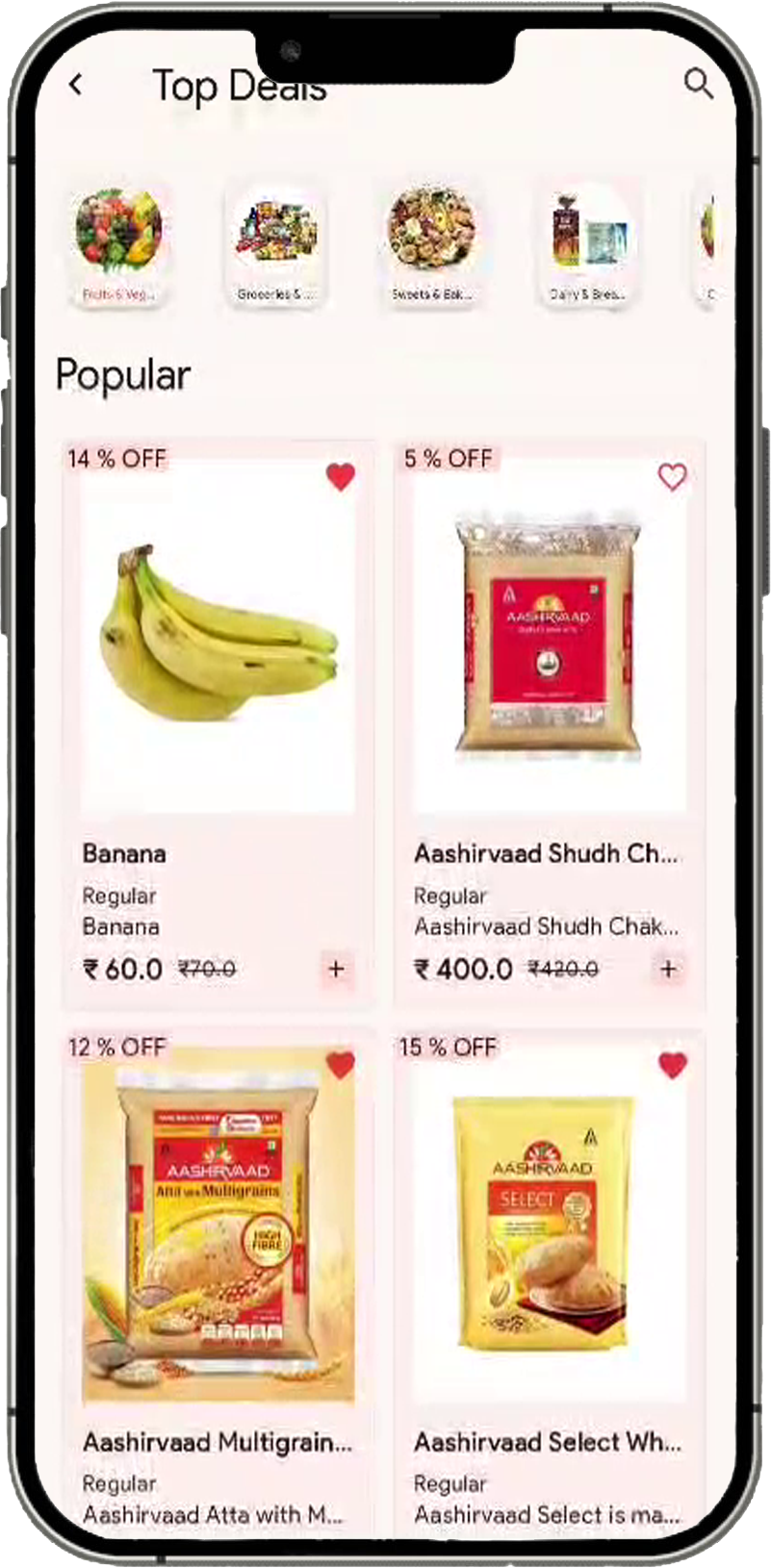771x1568 pixels.
Task: Unfavorite the Banana product
Action: pos(340,476)
